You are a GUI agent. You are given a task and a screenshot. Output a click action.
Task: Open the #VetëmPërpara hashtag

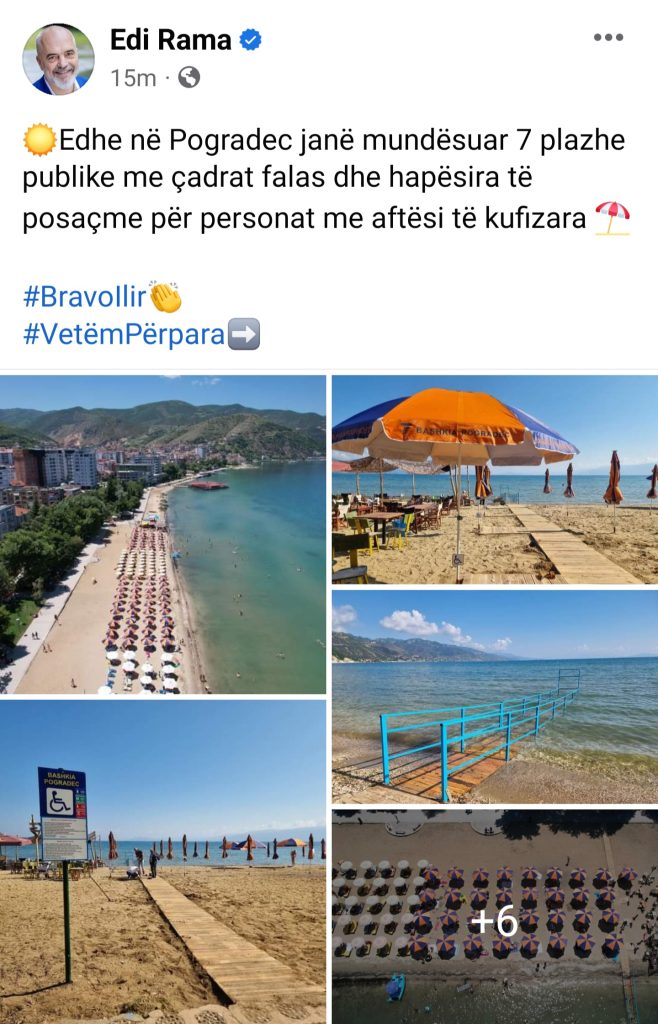[x=124, y=334]
